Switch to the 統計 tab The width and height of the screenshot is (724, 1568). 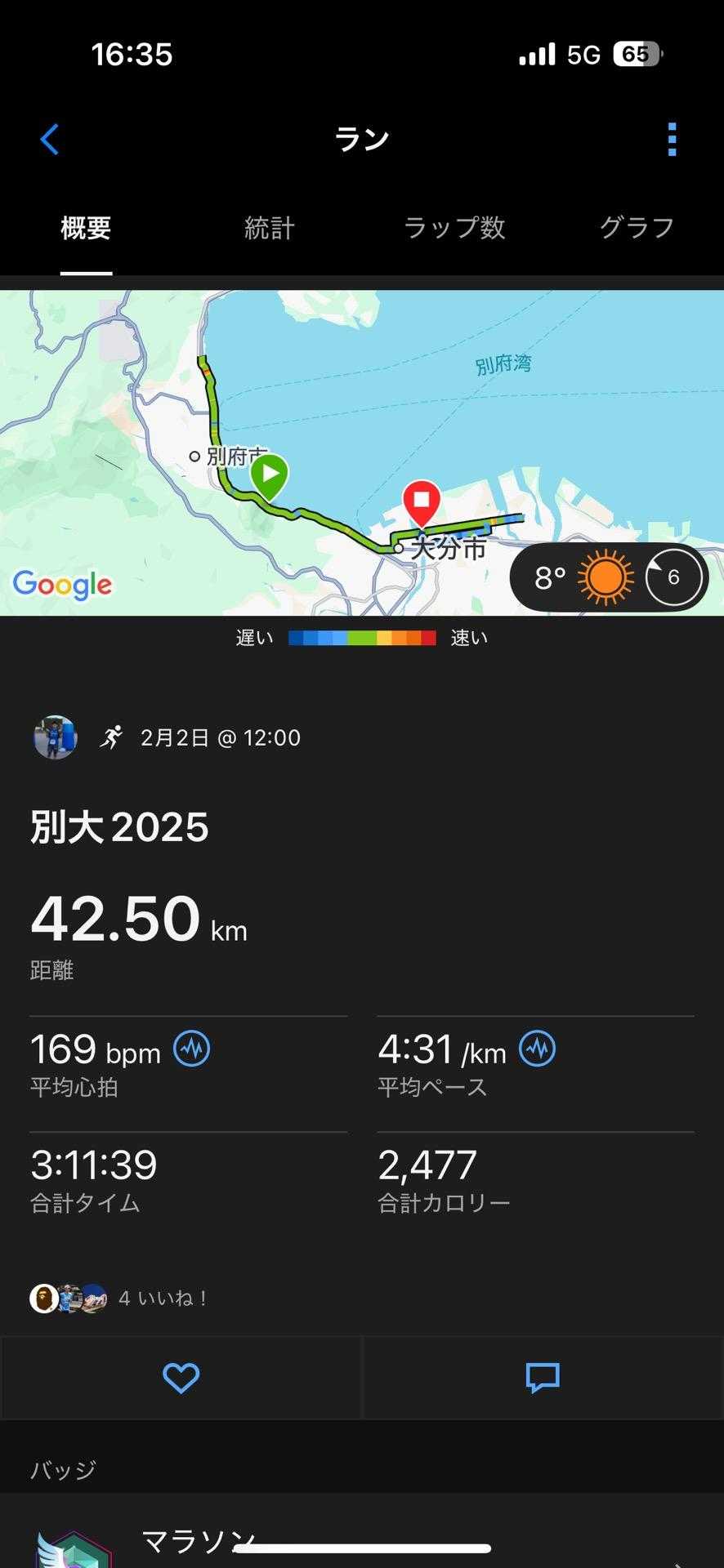pos(269,228)
